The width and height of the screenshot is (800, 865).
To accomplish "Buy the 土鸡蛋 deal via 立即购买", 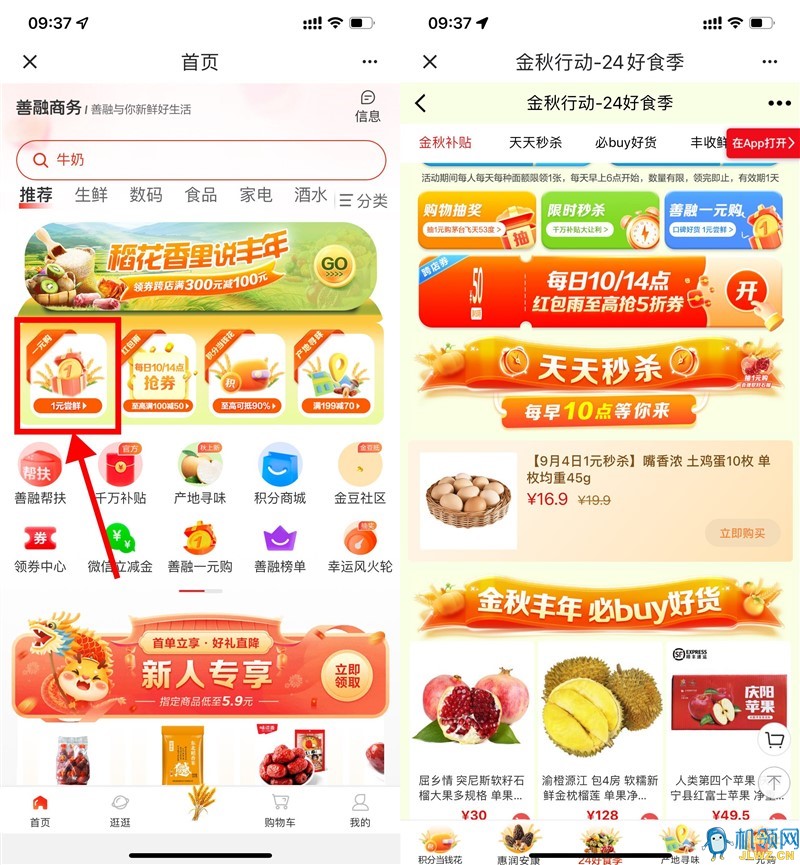I will click(741, 533).
